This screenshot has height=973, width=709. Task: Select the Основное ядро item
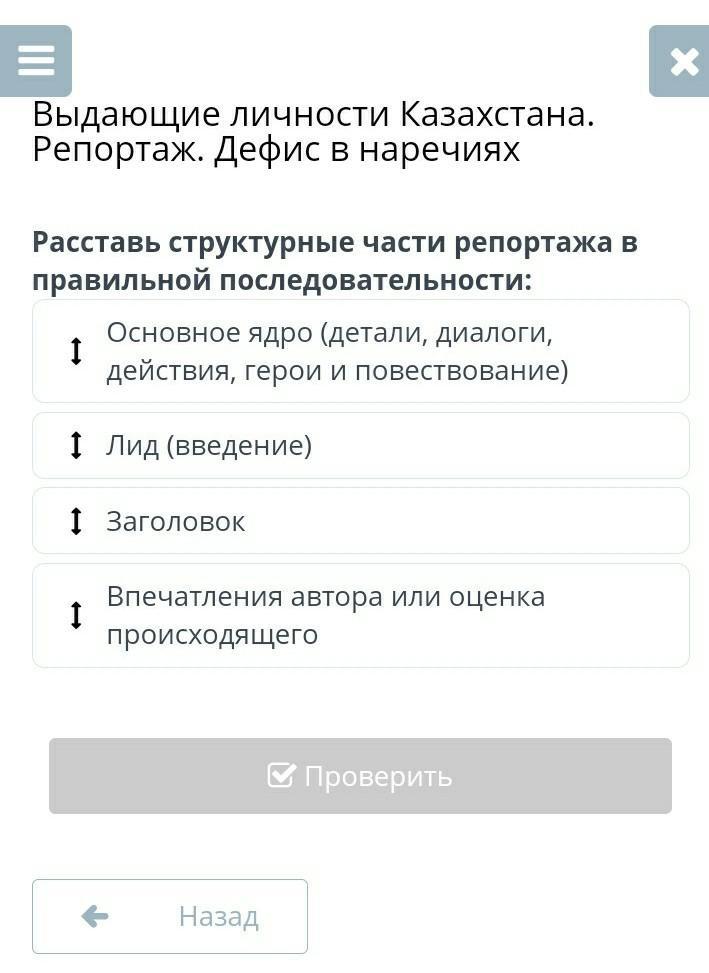coord(360,351)
